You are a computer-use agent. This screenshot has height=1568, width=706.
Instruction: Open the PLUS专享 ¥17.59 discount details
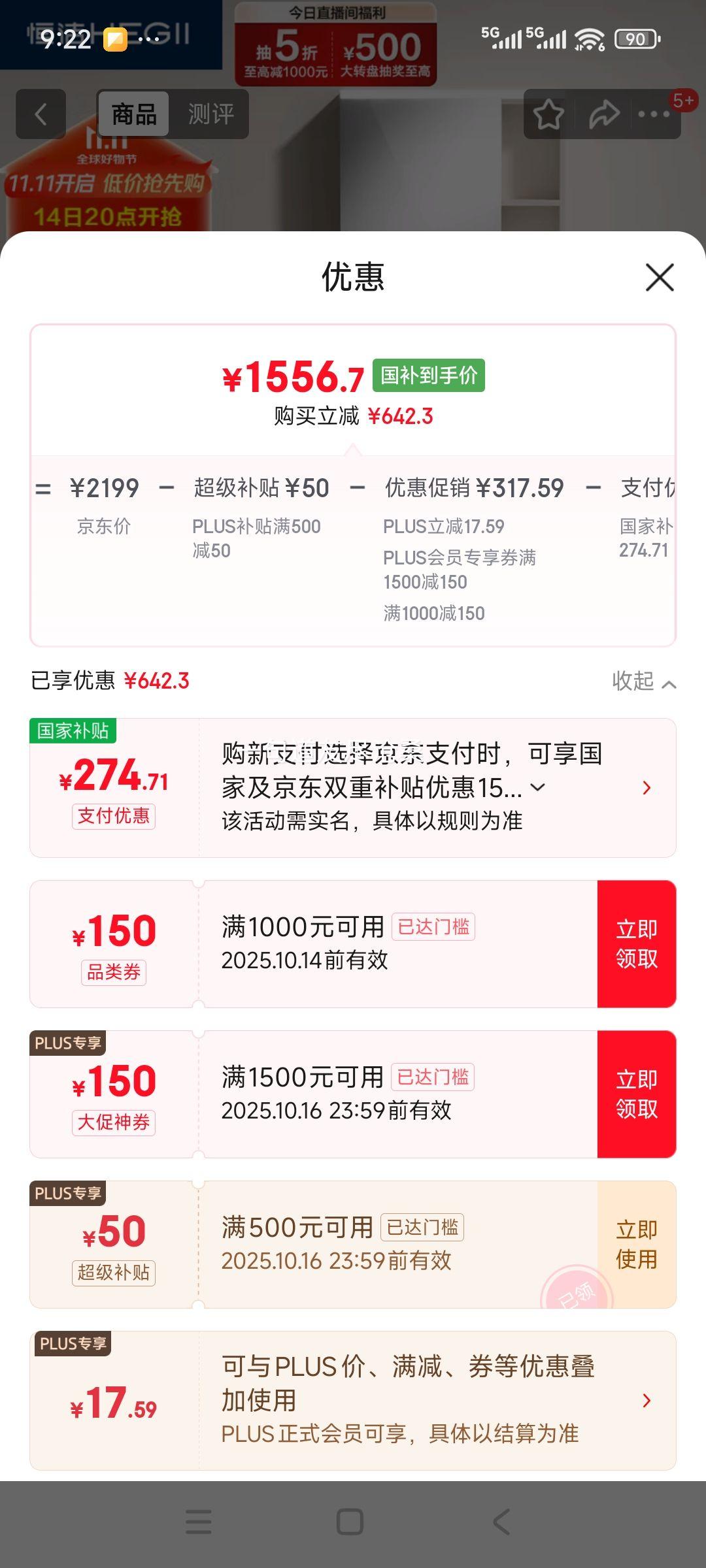(647, 1401)
